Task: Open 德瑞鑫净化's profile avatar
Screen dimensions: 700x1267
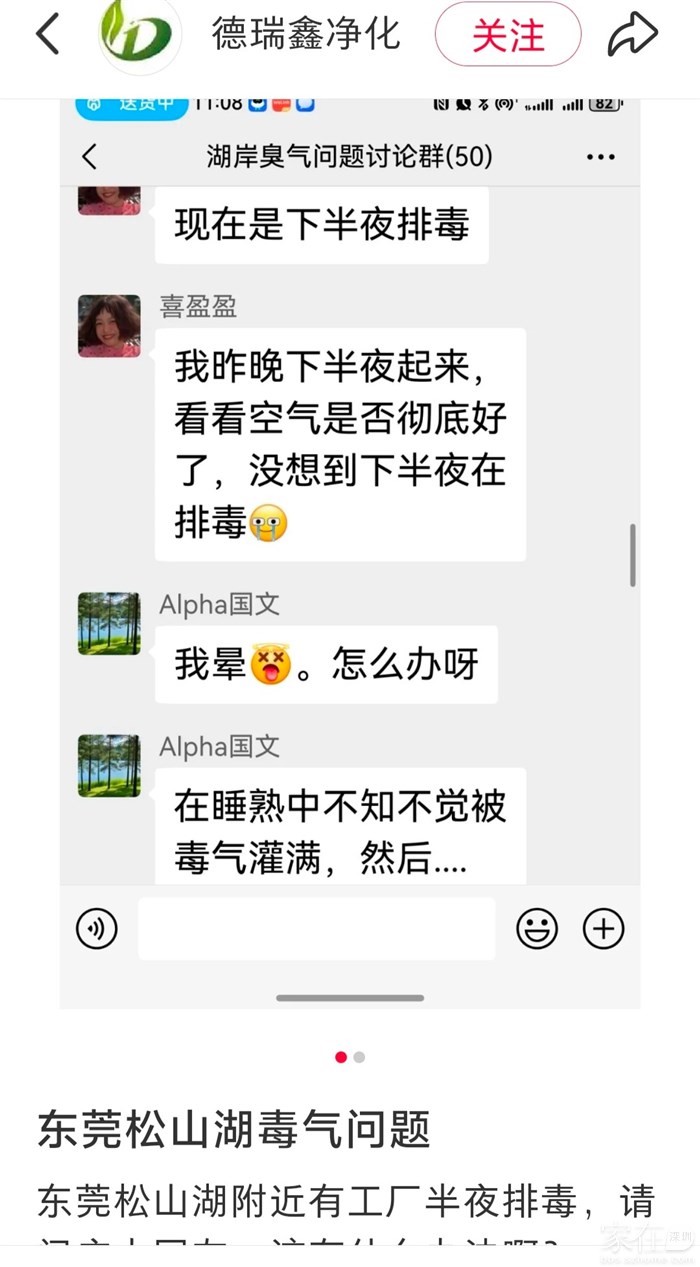Action: point(141,35)
